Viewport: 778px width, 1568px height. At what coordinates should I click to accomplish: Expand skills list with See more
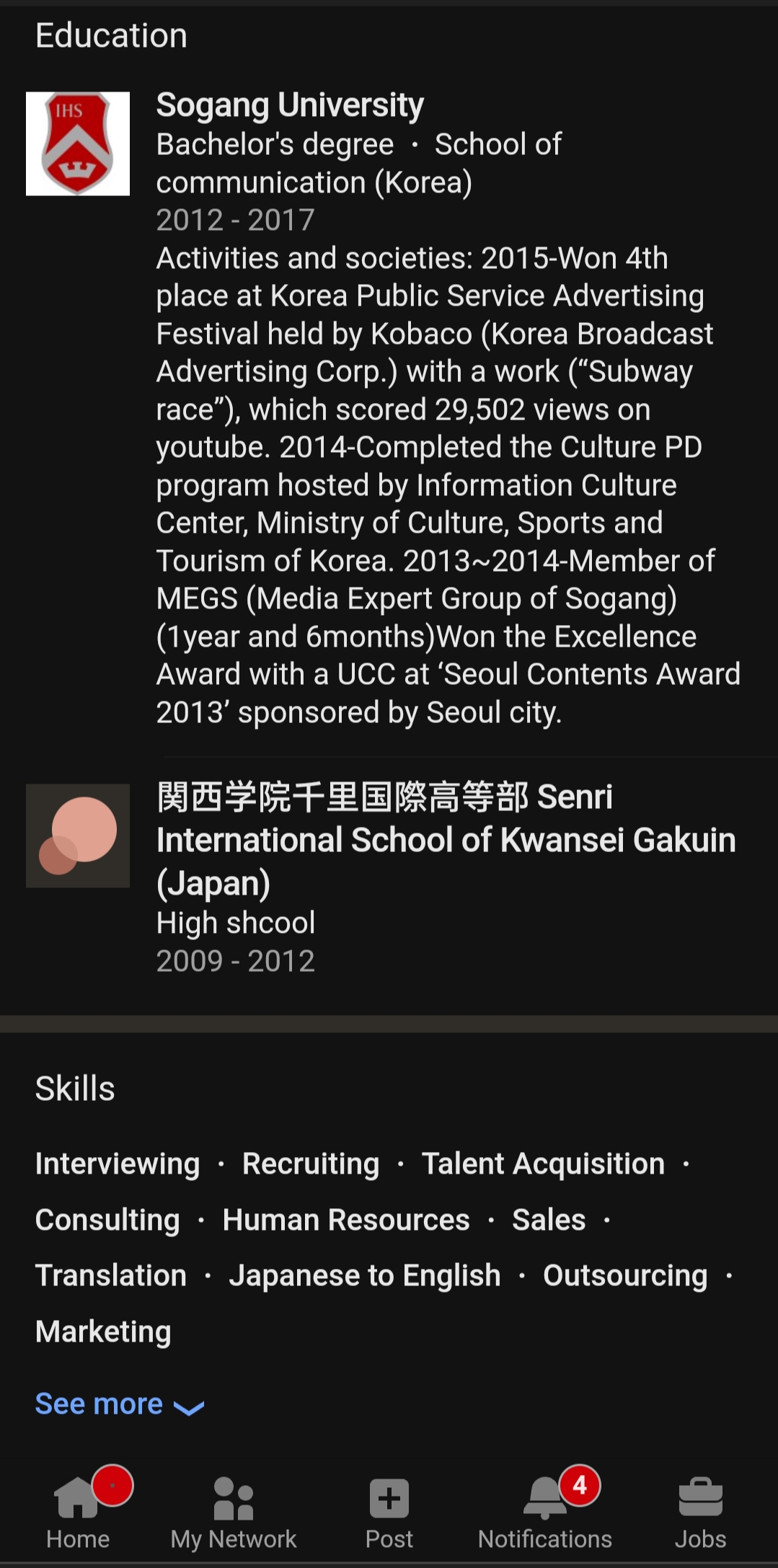[120, 1404]
